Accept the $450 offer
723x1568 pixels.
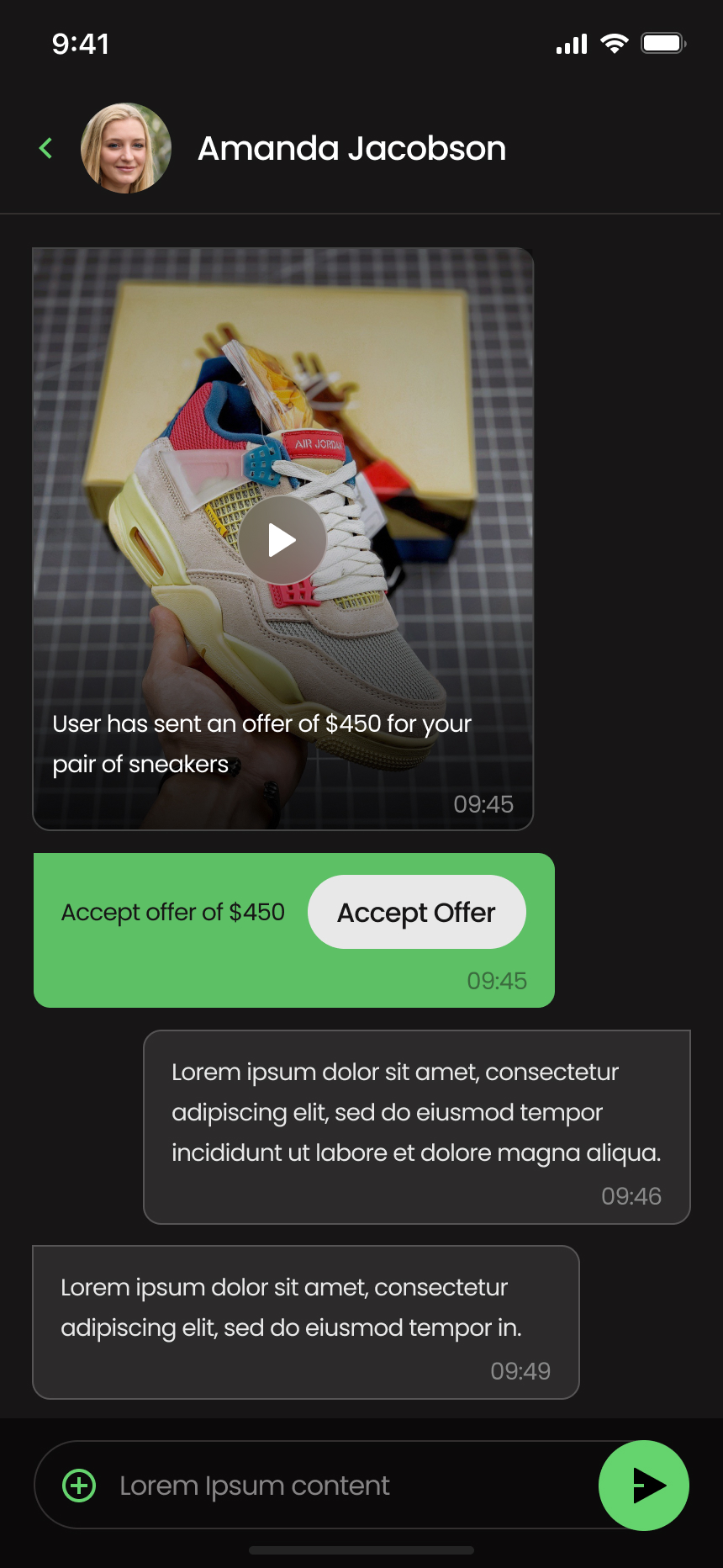pyautogui.click(x=417, y=912)
